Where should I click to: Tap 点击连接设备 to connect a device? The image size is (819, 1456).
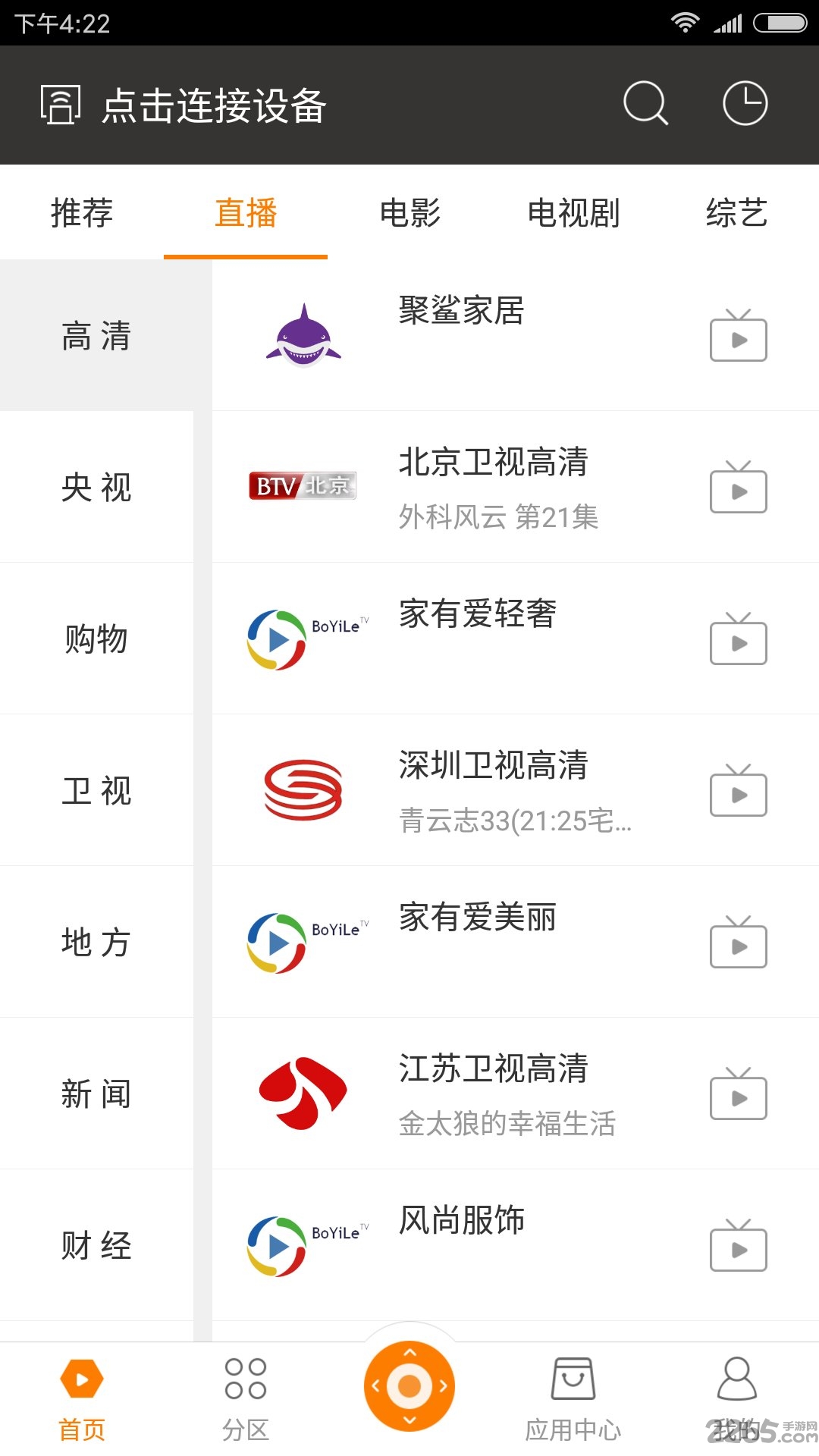coord(215,106)
